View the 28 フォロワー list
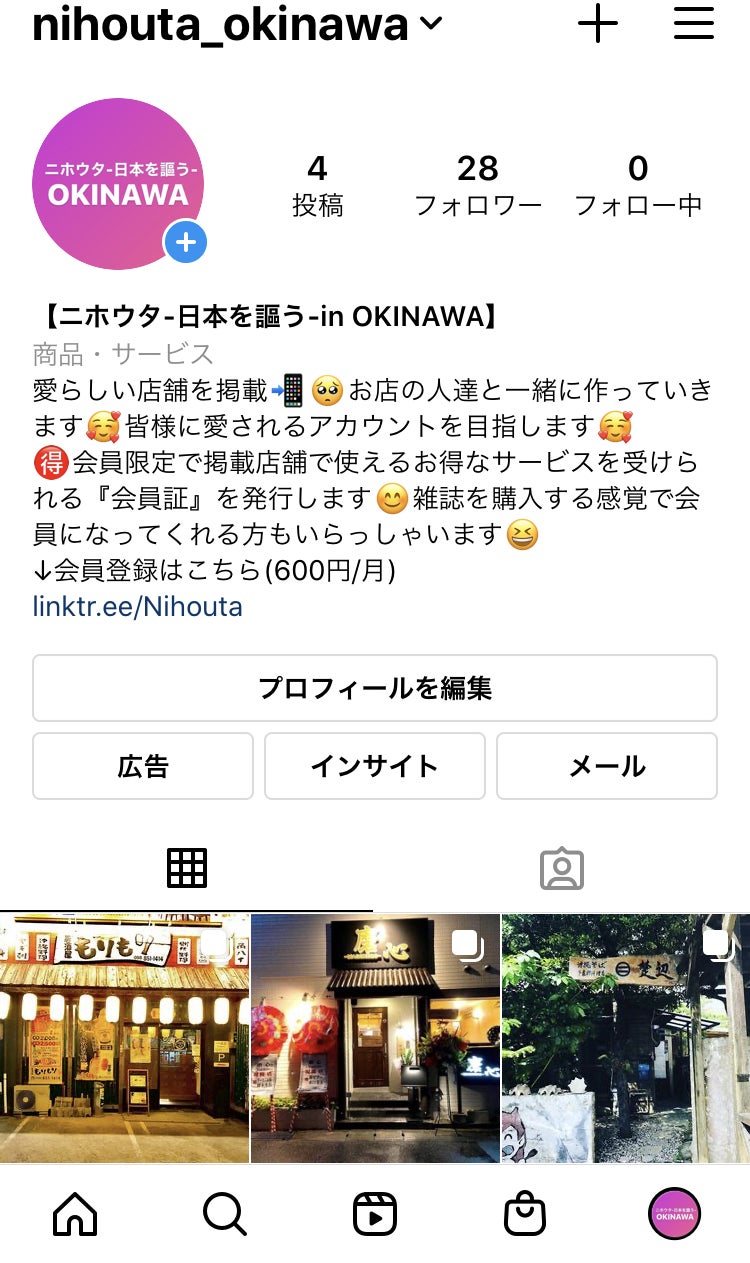The image size is (750, 1263). [x=478, y=186]
